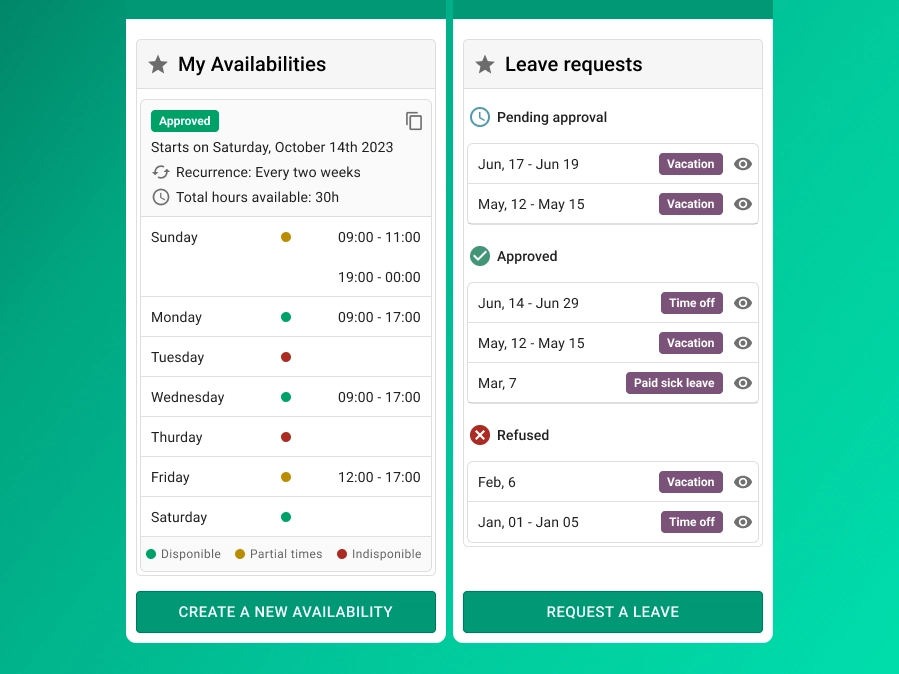Request a leave

click(x=612, y=612)
